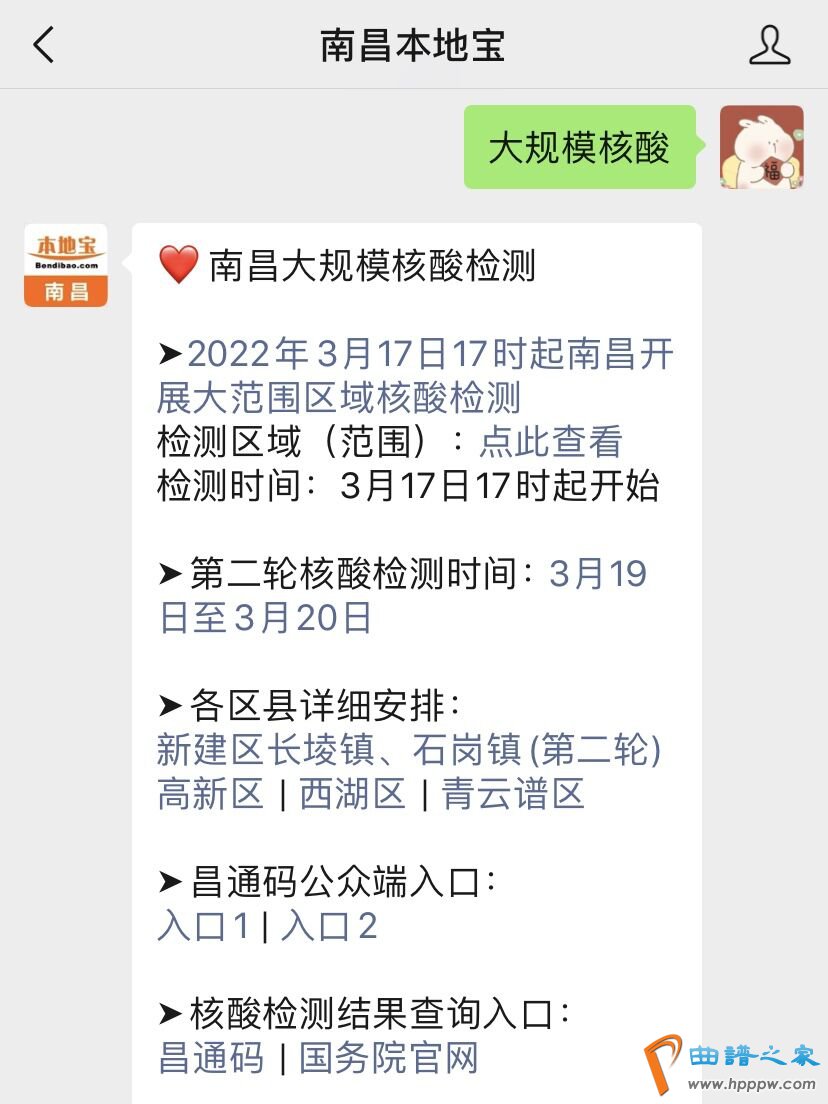This screenshot has width=828, height=1104.
Task: Open the 国务院官网 result query link
Action: (x=389, y=1058)
